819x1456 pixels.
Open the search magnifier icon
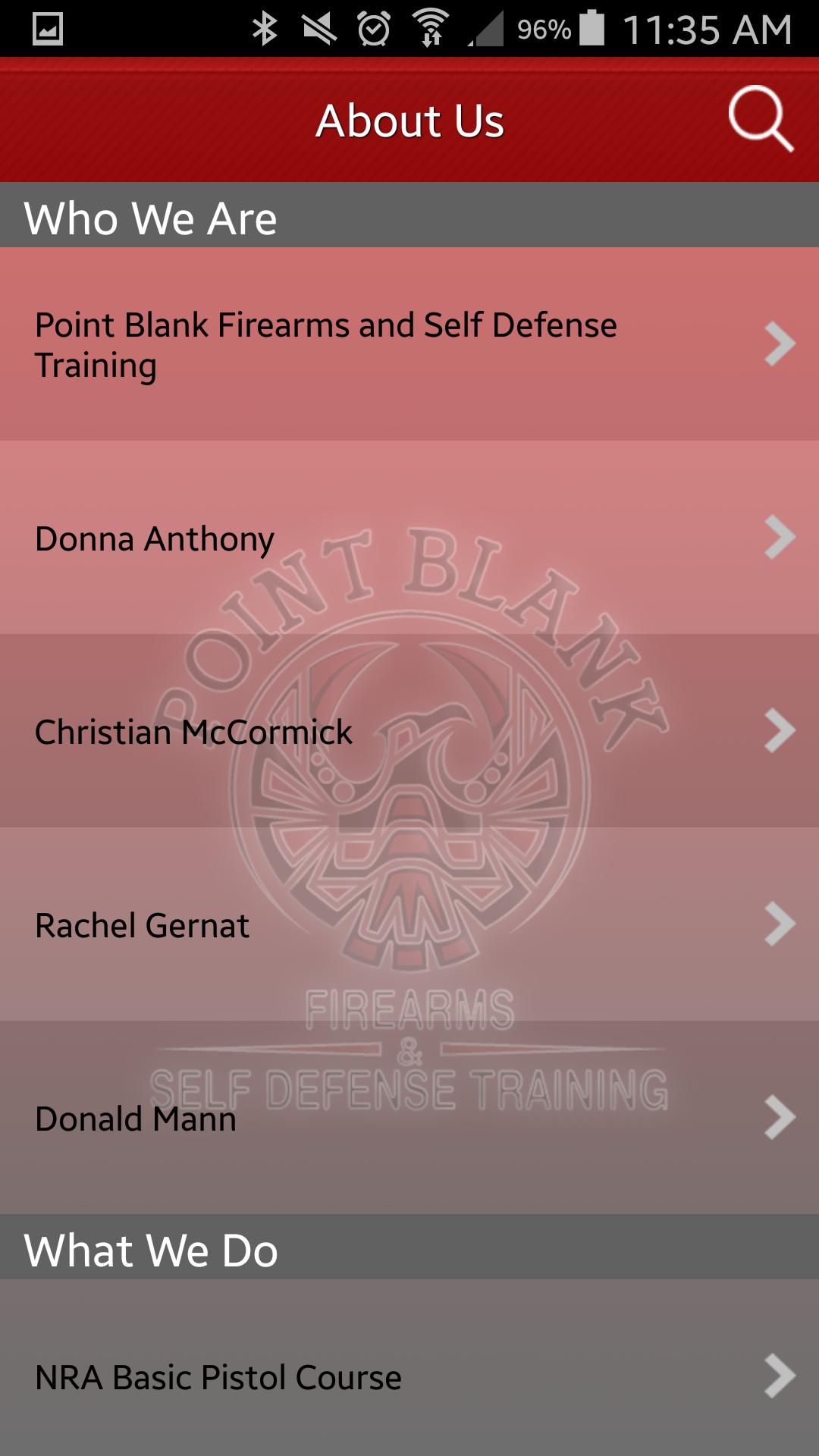(x=760, y=119)
